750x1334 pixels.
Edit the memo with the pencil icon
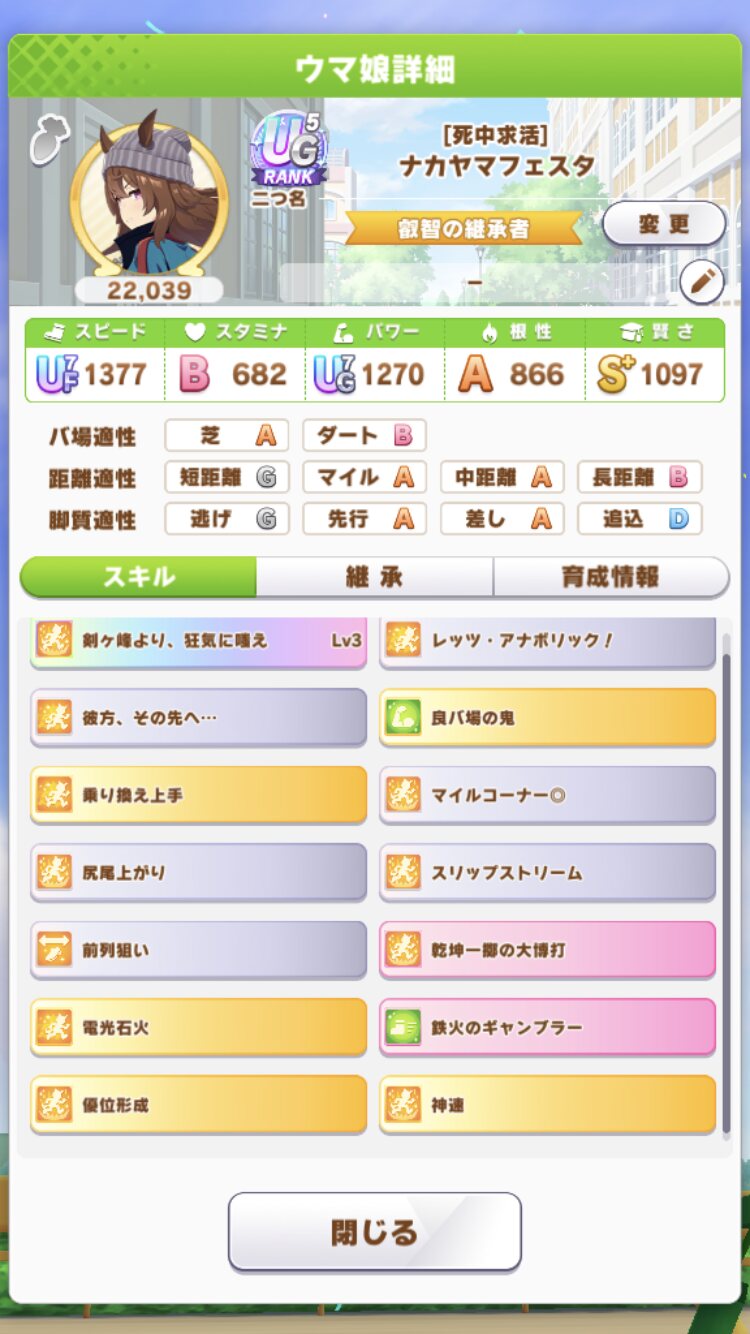click(x=701, y=283)
